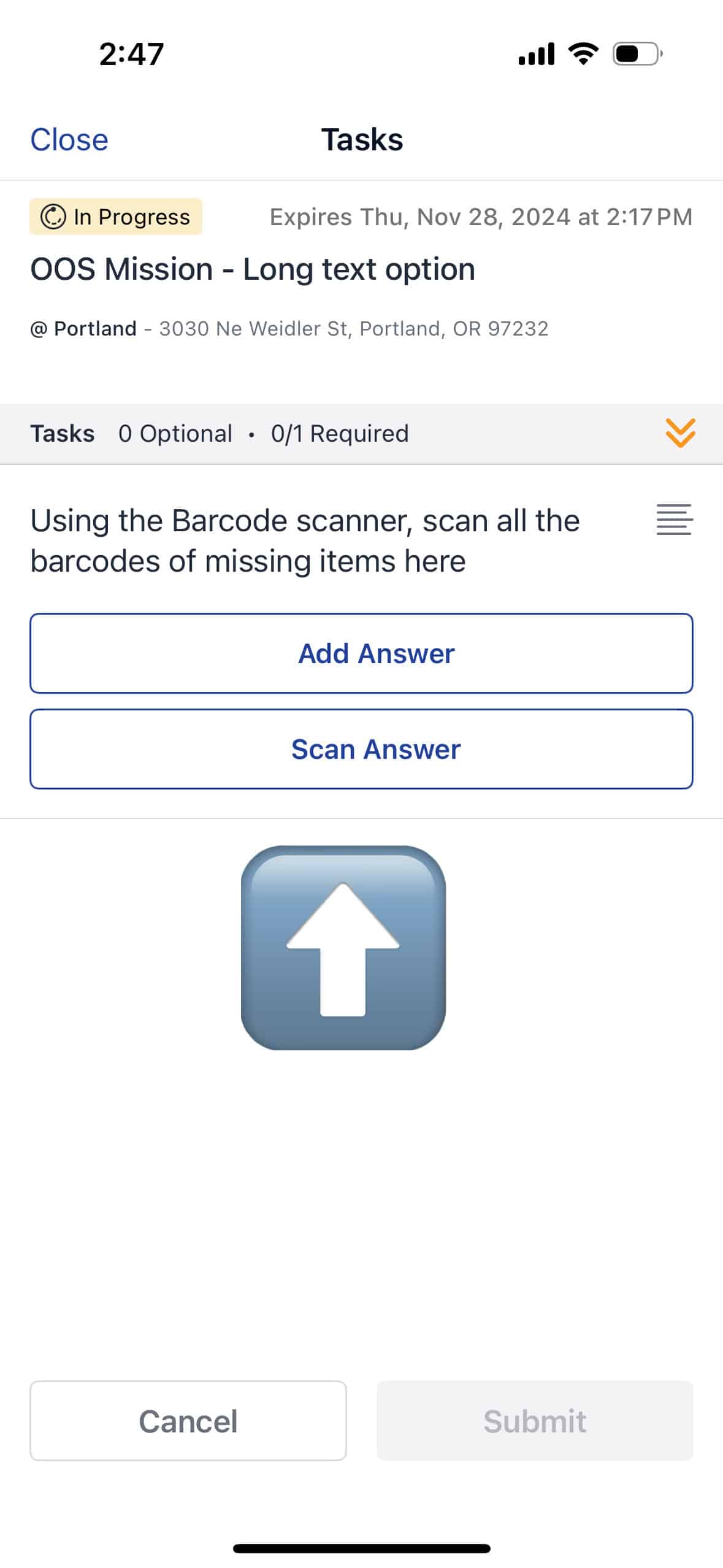Screen dimensions: 723x1568
Task: Tap Add Answer button
Action: pos(361,653)
